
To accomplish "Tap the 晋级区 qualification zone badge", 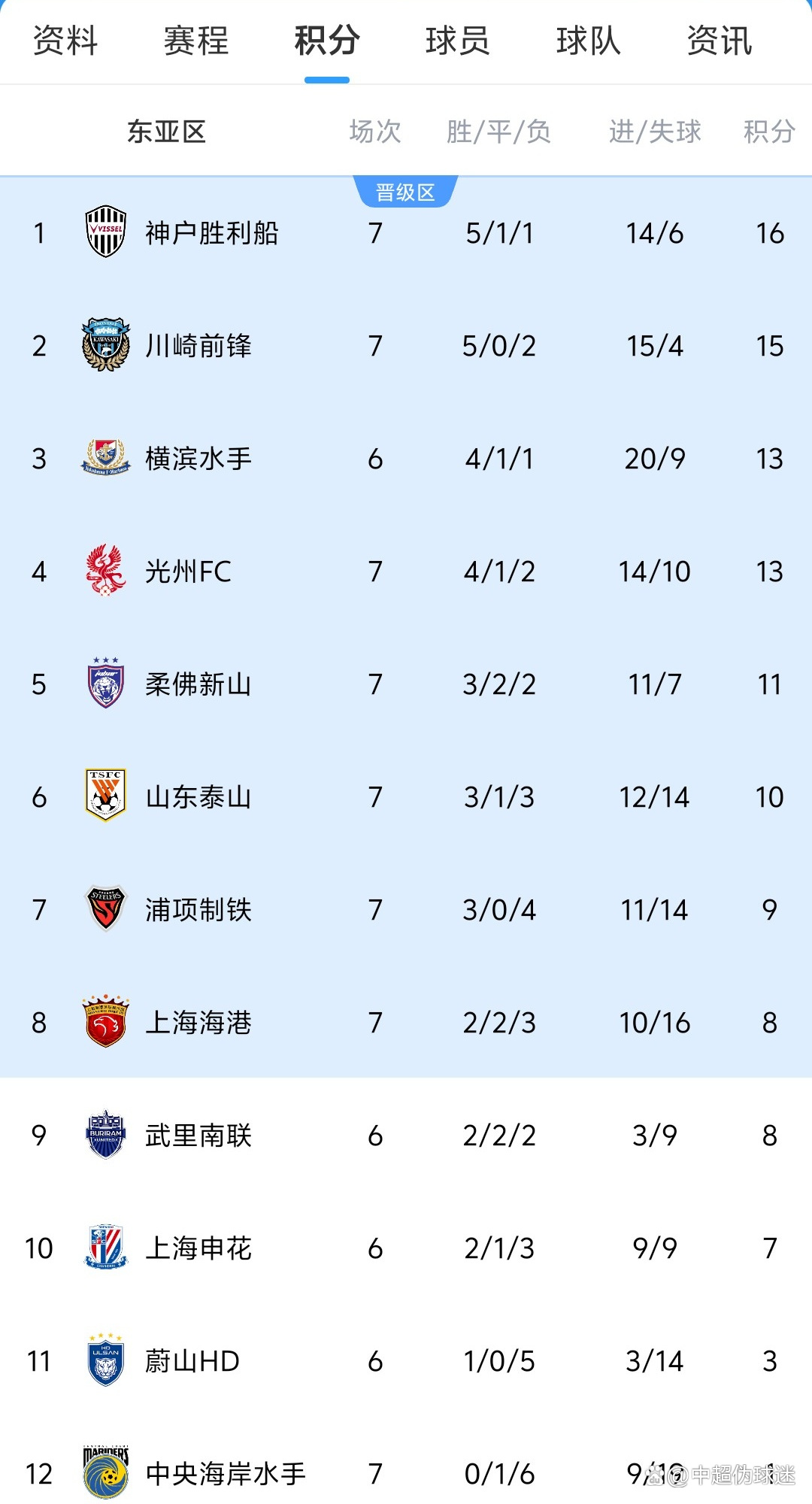I will tap(404, 190).
